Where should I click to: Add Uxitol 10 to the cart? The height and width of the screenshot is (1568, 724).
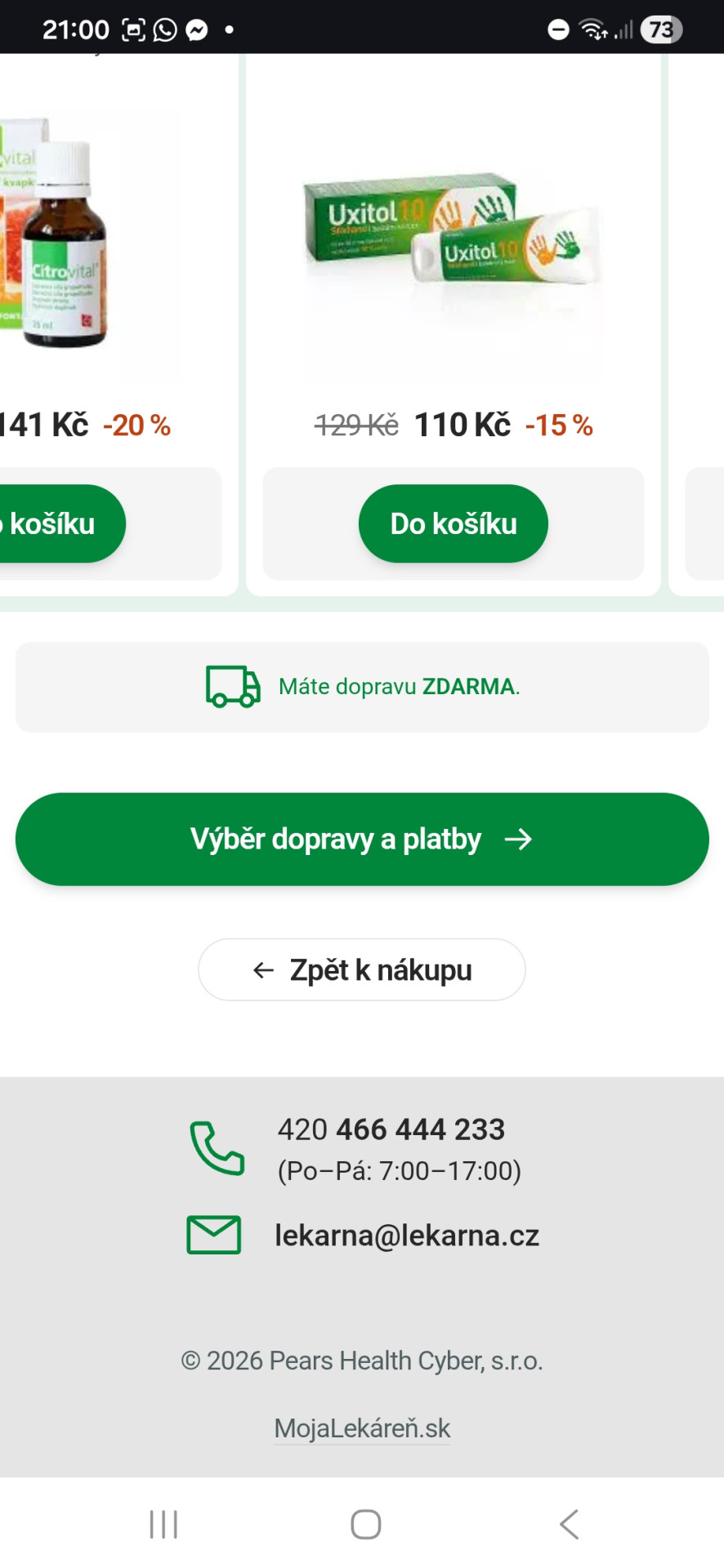tap(453, 523)
